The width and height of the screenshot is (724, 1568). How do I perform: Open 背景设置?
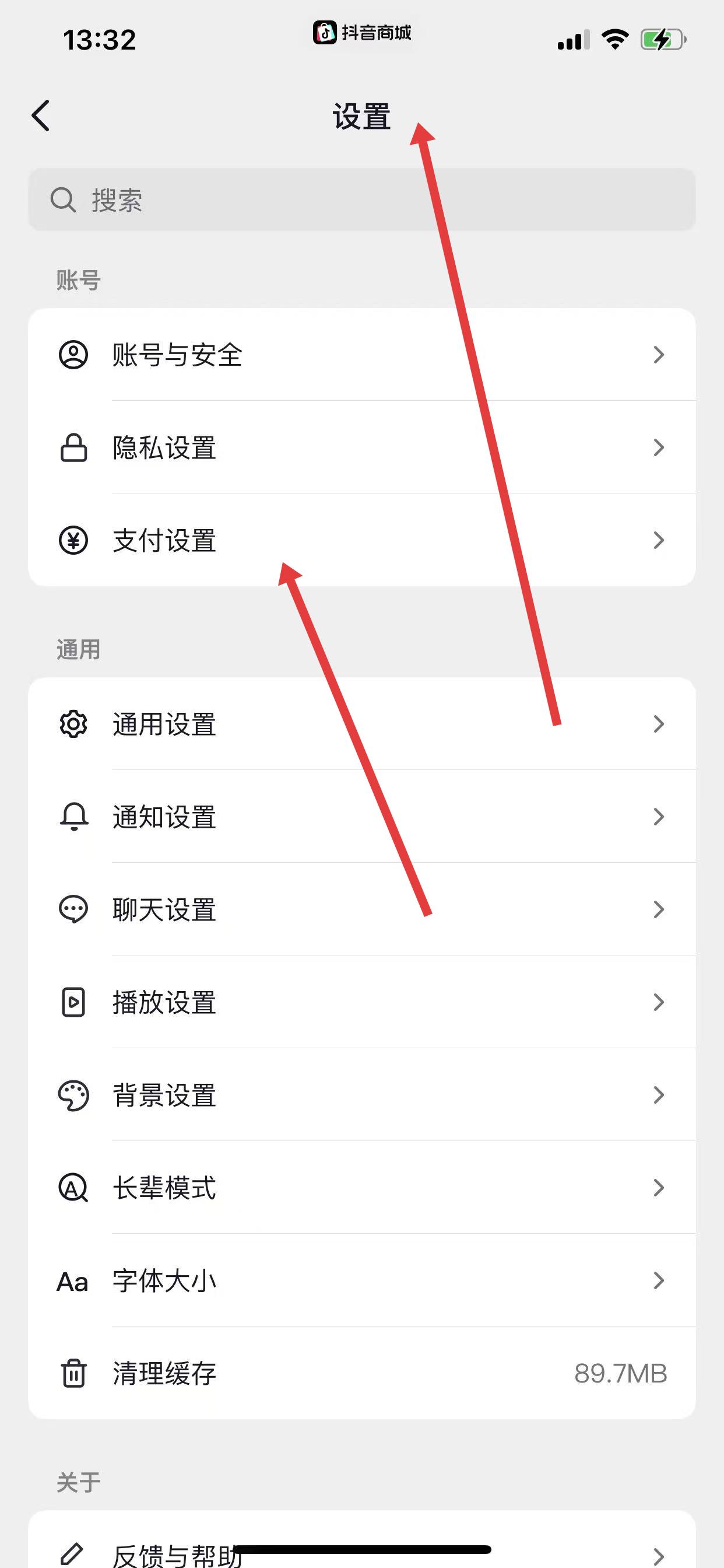361,1095
